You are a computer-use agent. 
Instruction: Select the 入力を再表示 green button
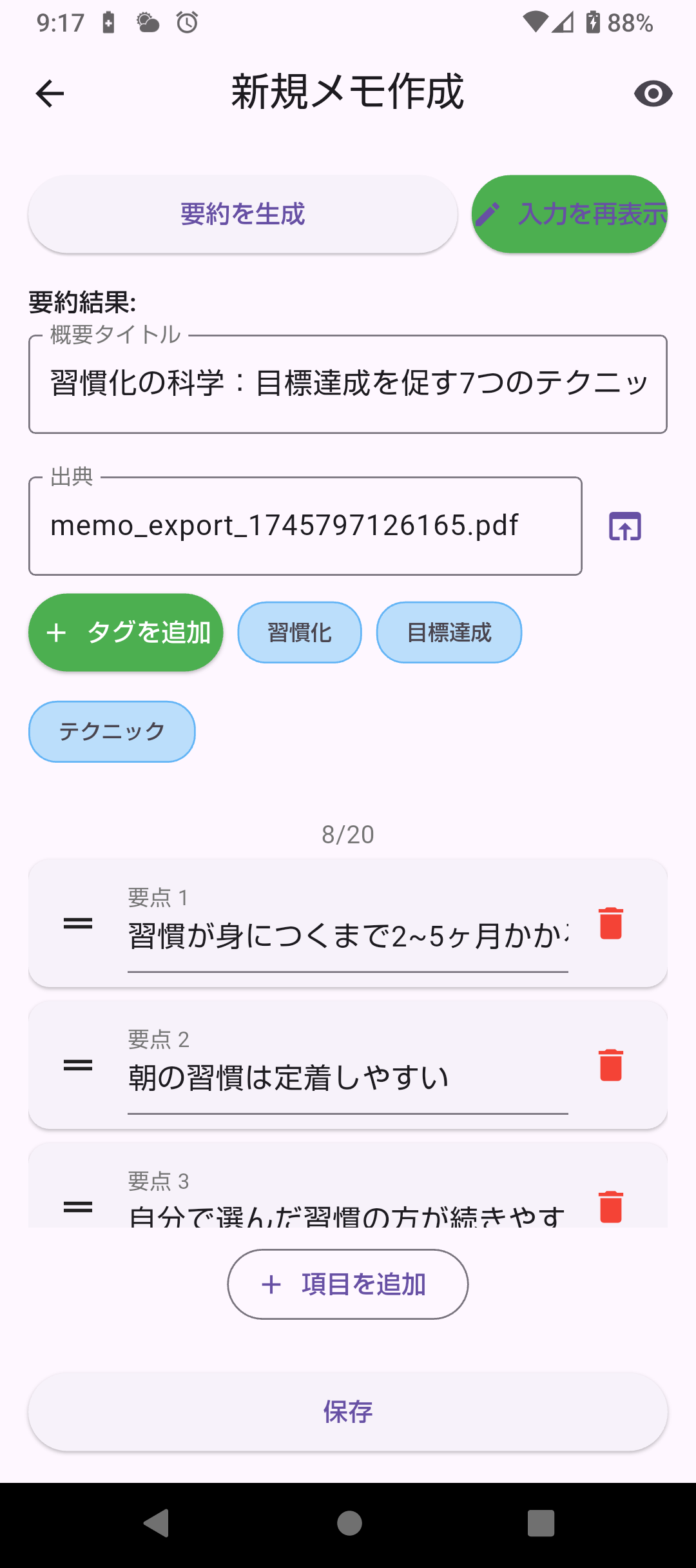click(x=570, y=214)
